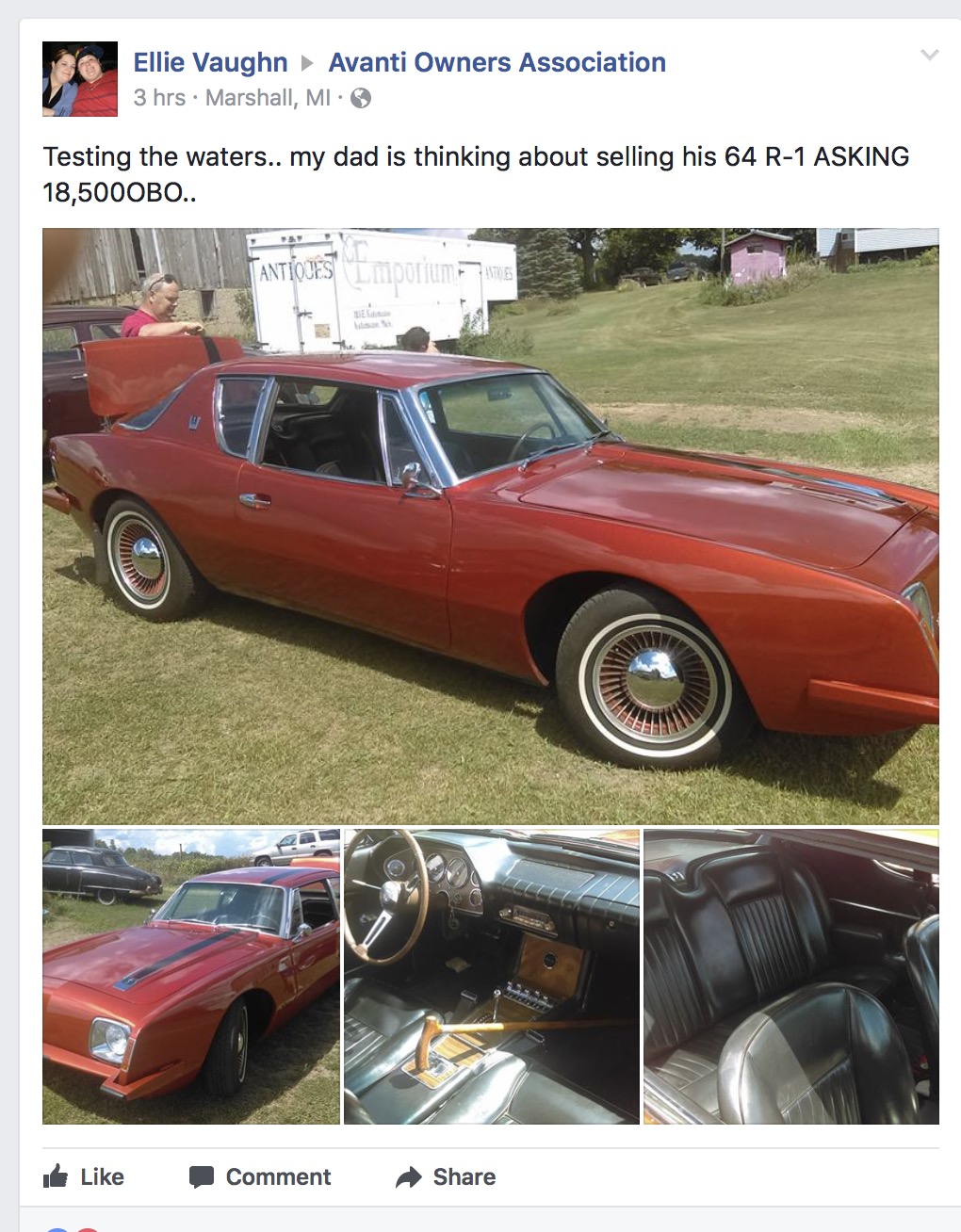Screen dimensions: 961x1232
Task: Open the Marshall, MI location link
Action: click(x=268, y=98)
